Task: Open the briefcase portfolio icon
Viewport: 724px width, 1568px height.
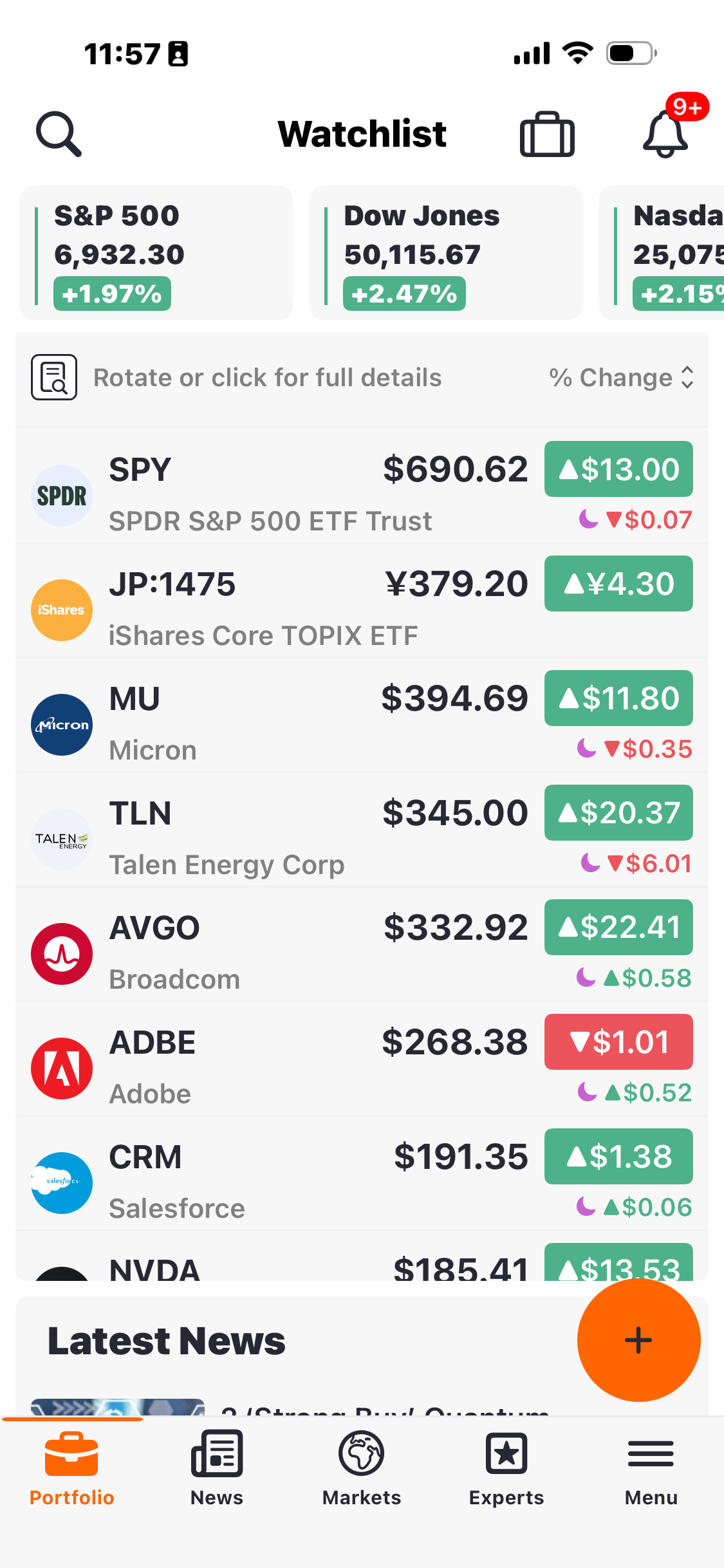Action: tap(547, 135)
